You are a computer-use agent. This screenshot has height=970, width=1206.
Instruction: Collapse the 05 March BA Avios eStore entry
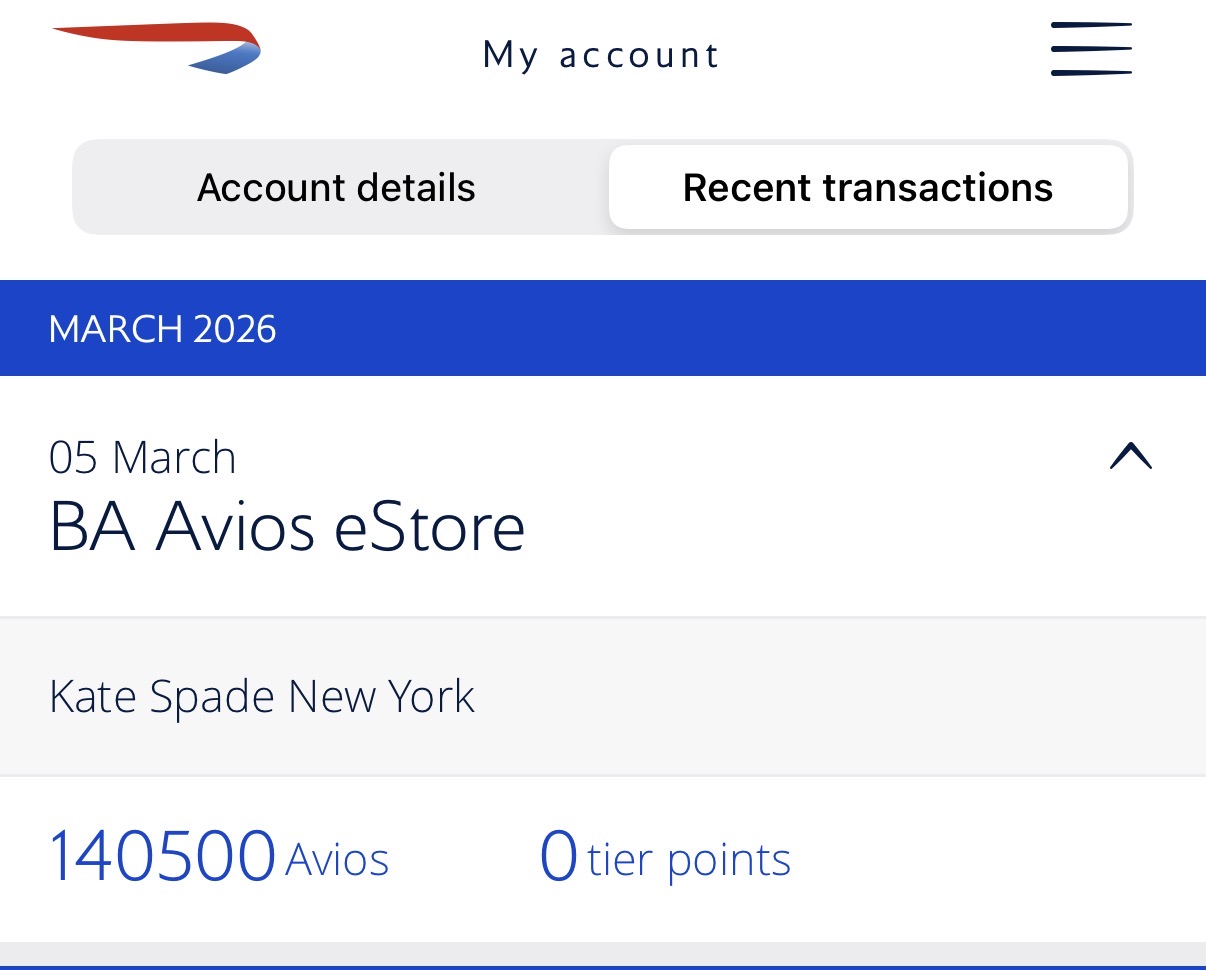1131,457
